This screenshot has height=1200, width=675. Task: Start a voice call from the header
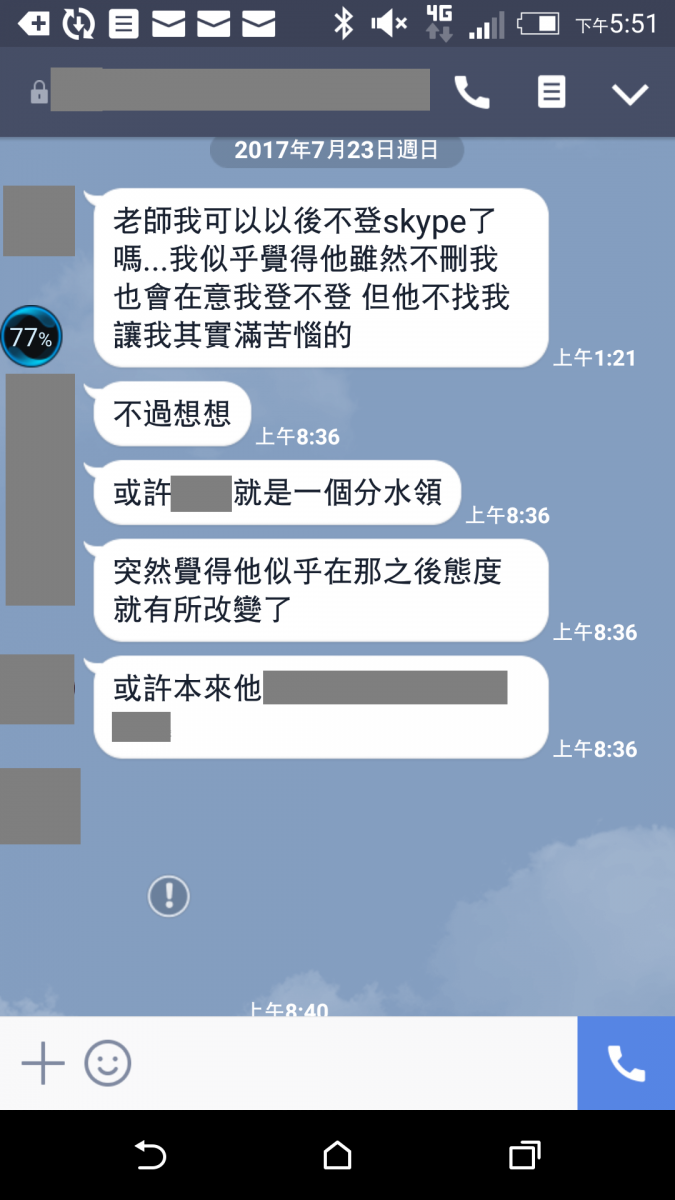pyautogui.click(x=472, y=93)
